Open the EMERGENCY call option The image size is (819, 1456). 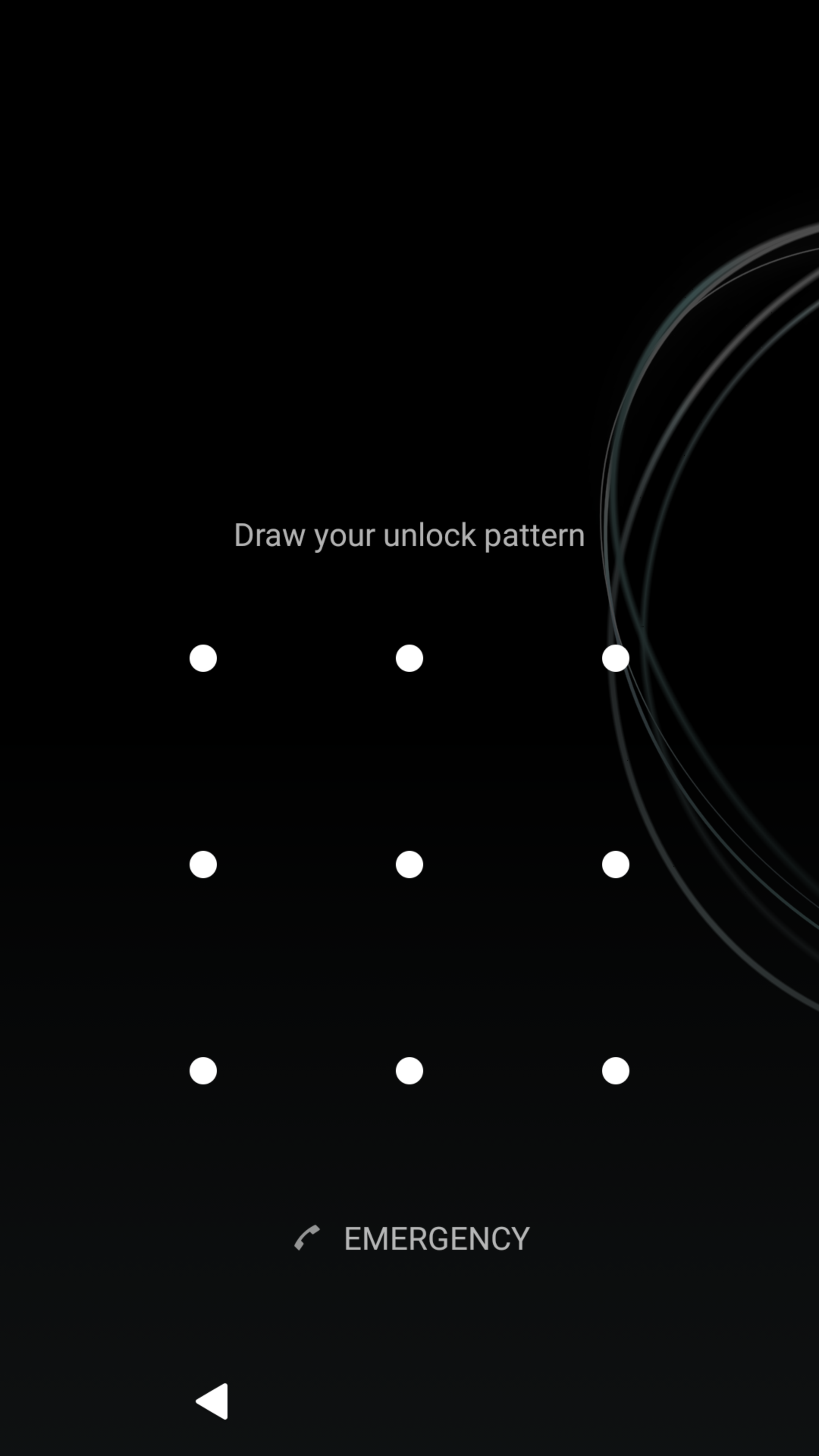point(411,1238)
